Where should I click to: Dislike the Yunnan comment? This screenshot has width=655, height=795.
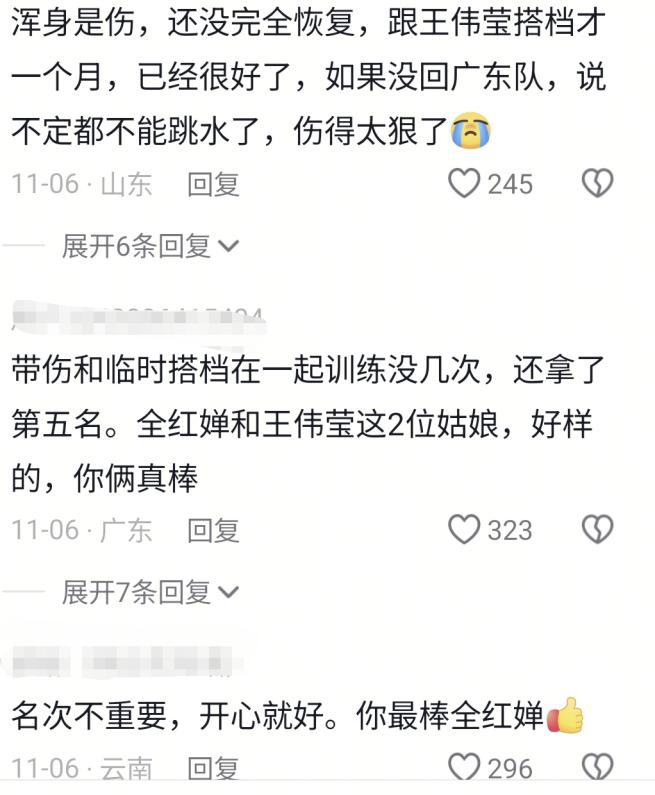[597, 768]
